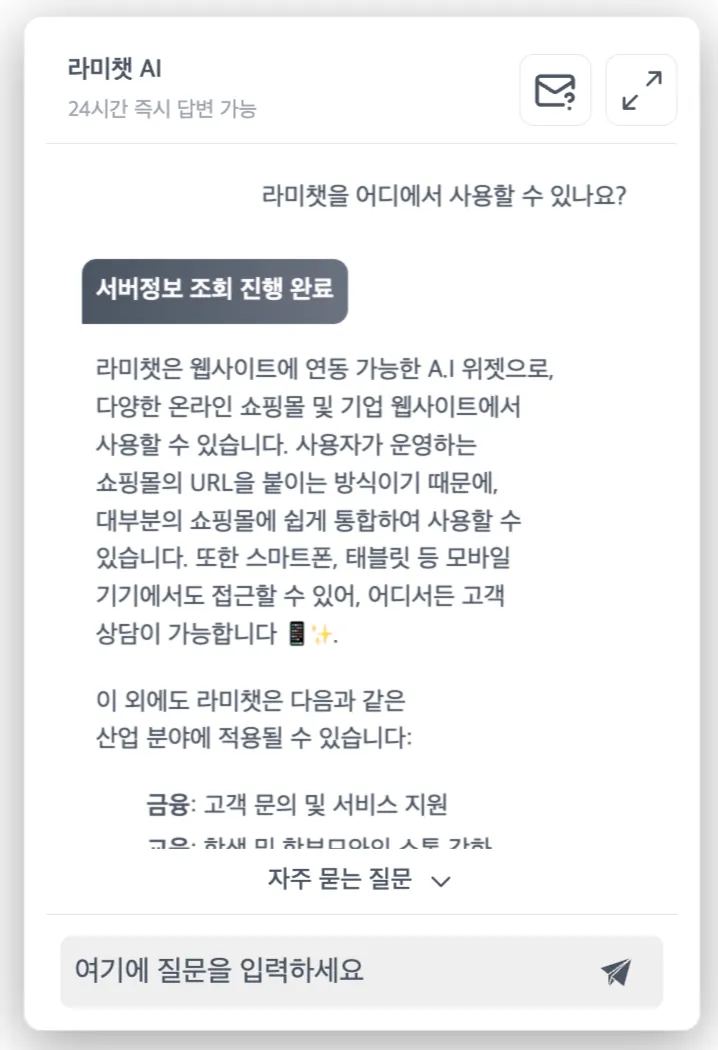Send the message with the paper plane
Screen dimensions: 718x1050
pos(616,971)
